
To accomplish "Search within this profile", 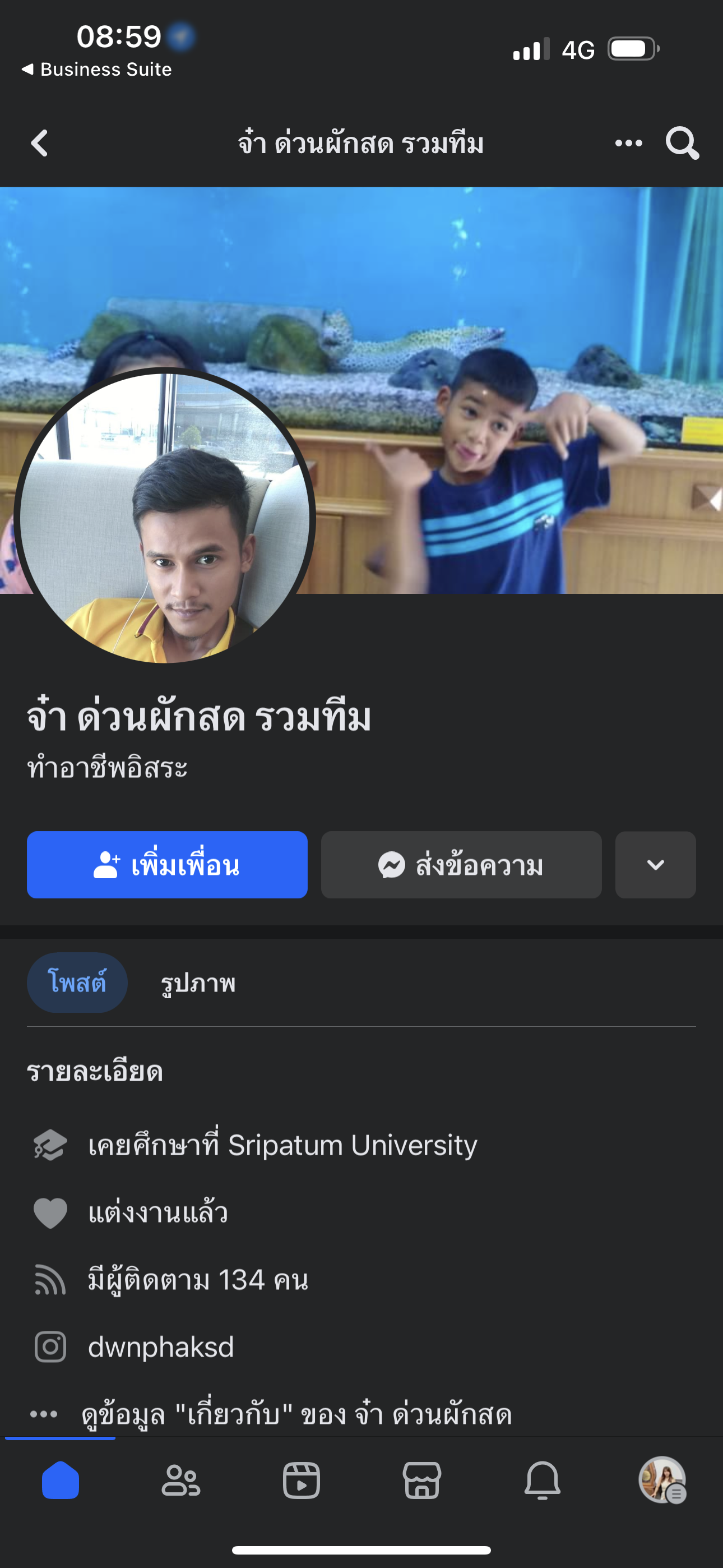I will tap(682, 144).
